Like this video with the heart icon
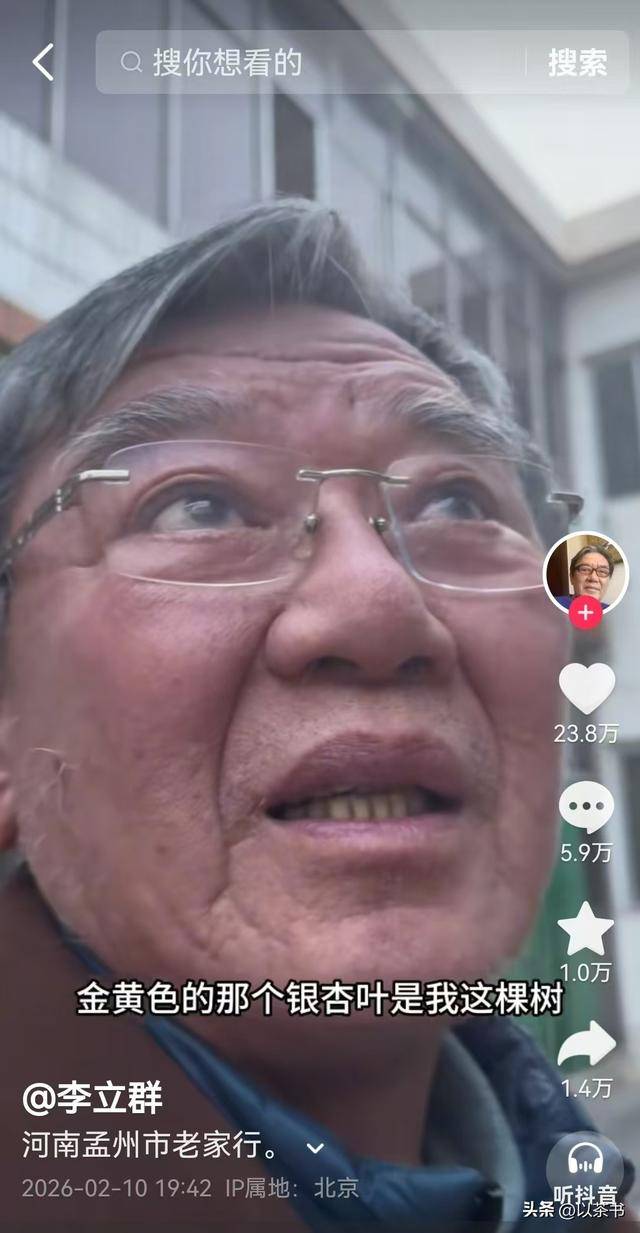The image size is (640, 1233). [586, 688]
